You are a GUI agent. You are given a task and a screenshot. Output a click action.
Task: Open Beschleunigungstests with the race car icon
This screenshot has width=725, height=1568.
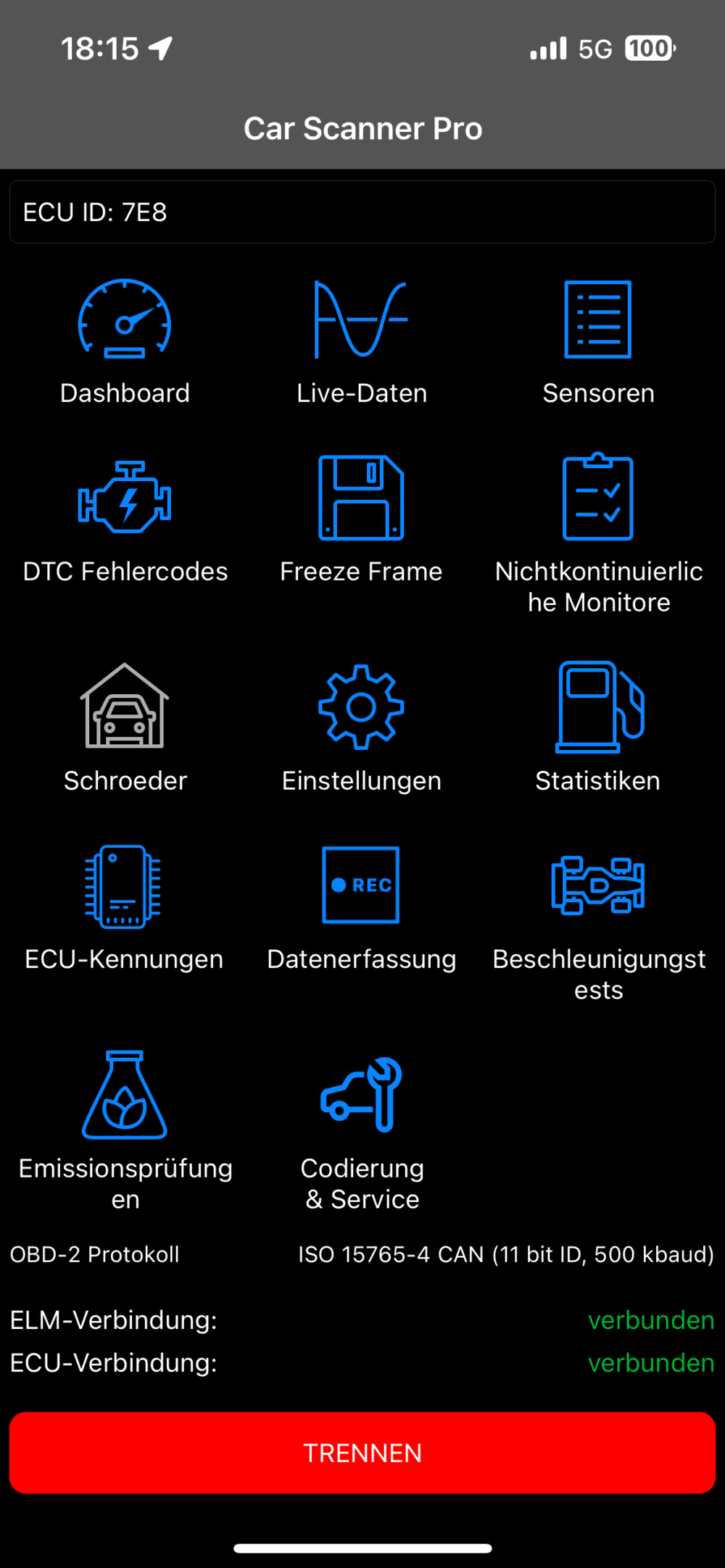[x=597, y=885]
